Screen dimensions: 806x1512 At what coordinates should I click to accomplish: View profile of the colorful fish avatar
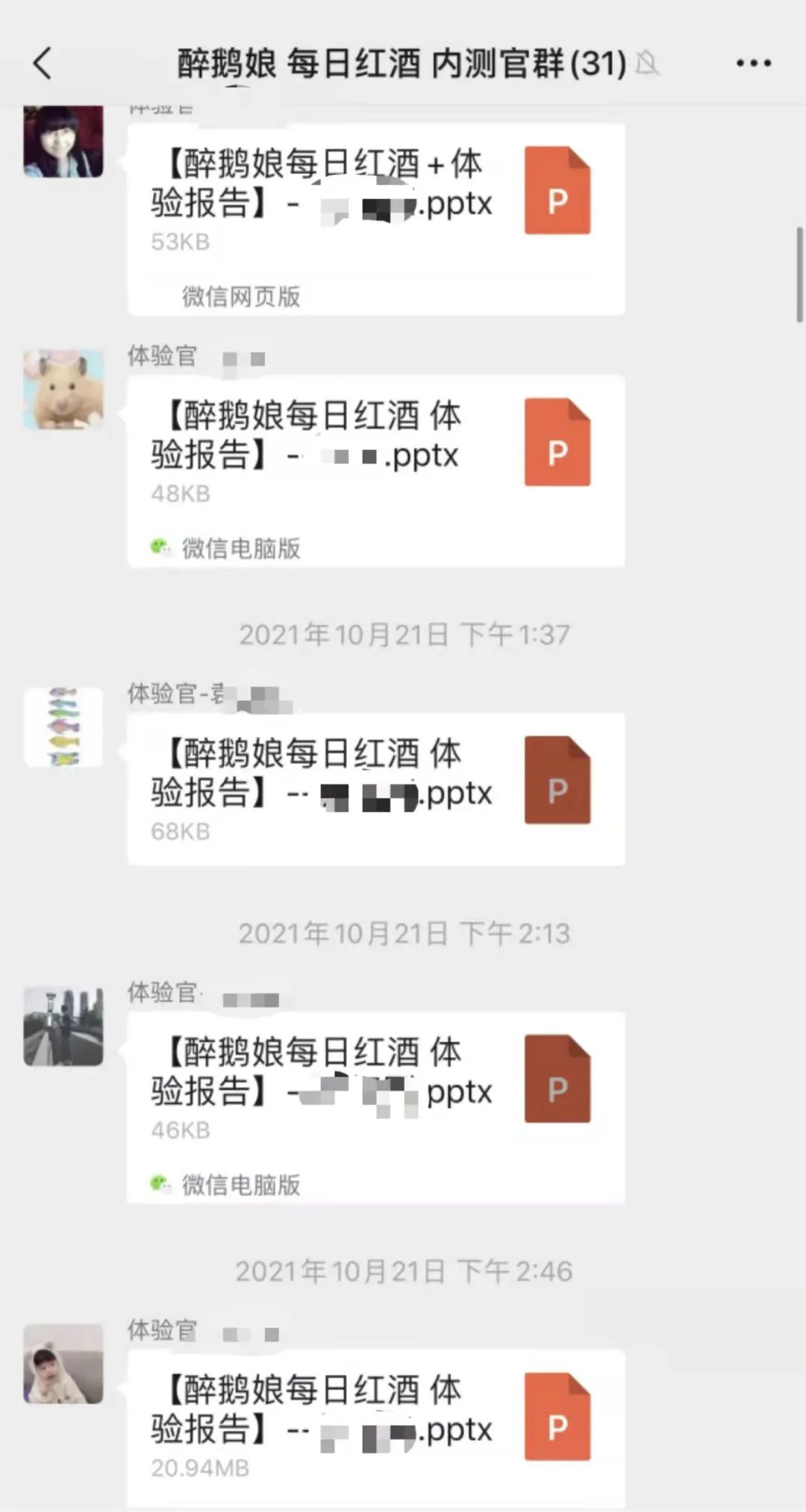point(63,727)
